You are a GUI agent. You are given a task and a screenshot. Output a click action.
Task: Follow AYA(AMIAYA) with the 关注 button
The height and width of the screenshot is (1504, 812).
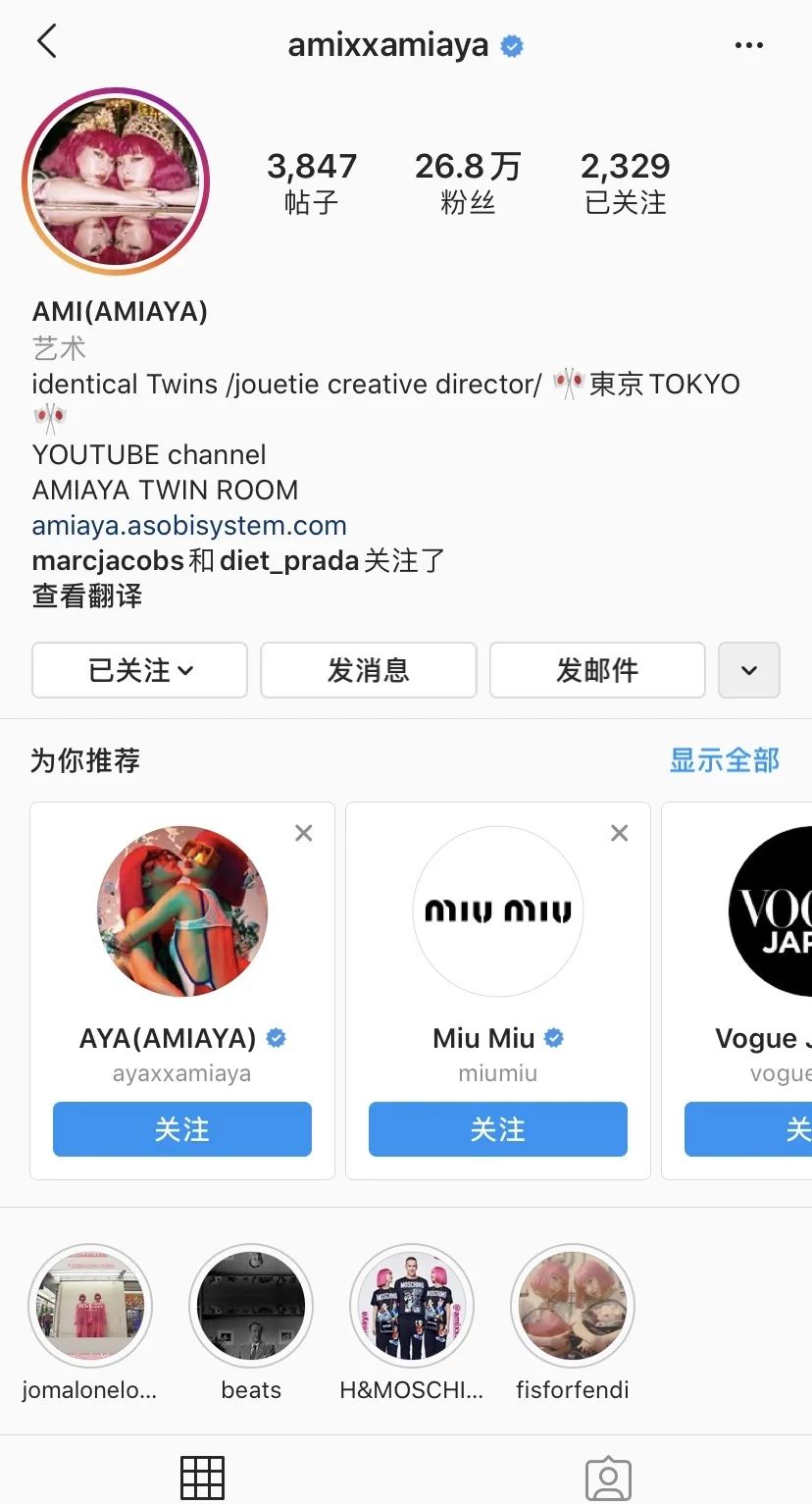click(182, 1129)
